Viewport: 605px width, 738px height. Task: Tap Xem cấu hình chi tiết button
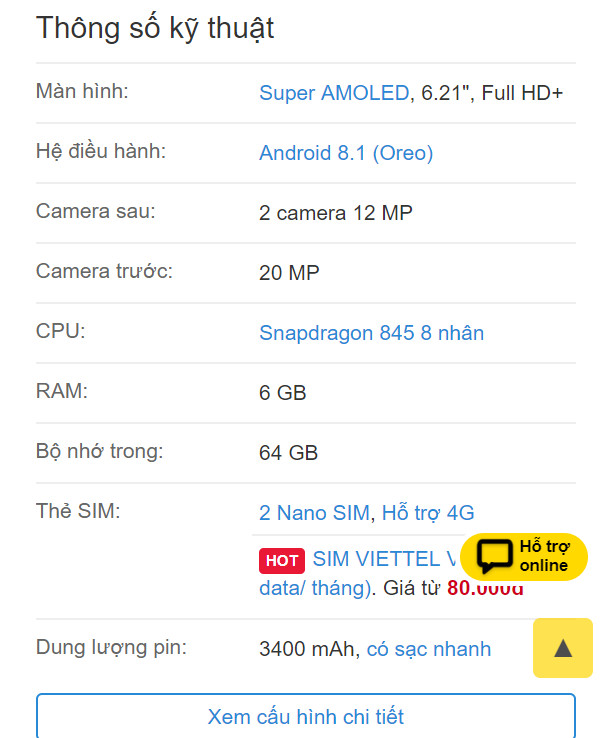point(306,717)
